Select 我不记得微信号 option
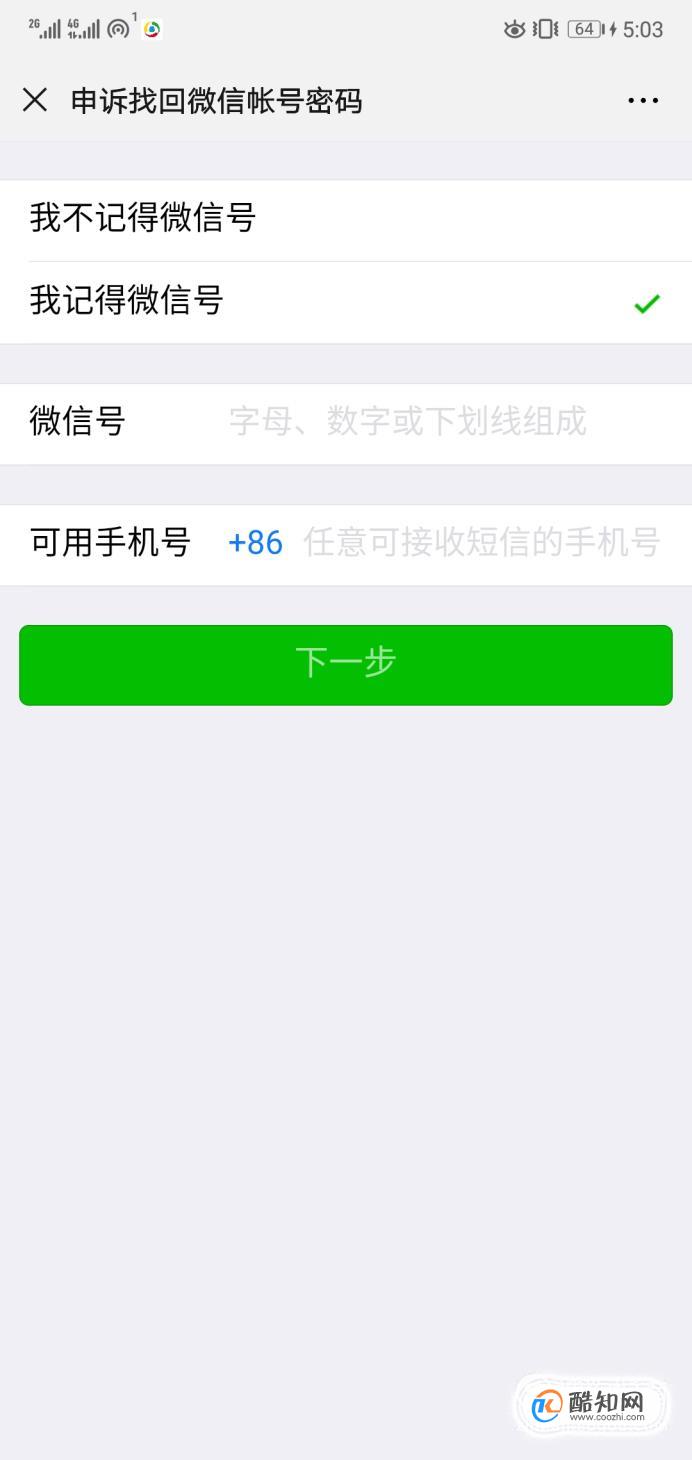 [346, 219]
